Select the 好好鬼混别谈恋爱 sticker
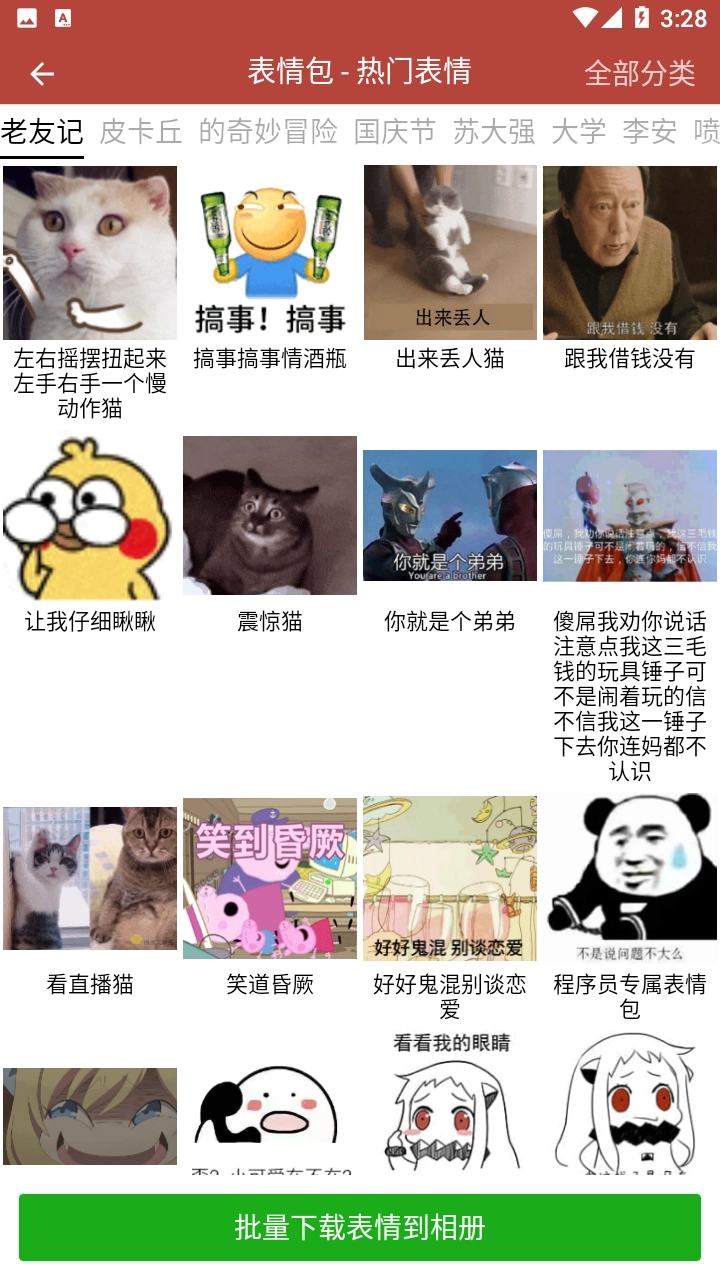 pyautogui.click(x=450, y=878)
